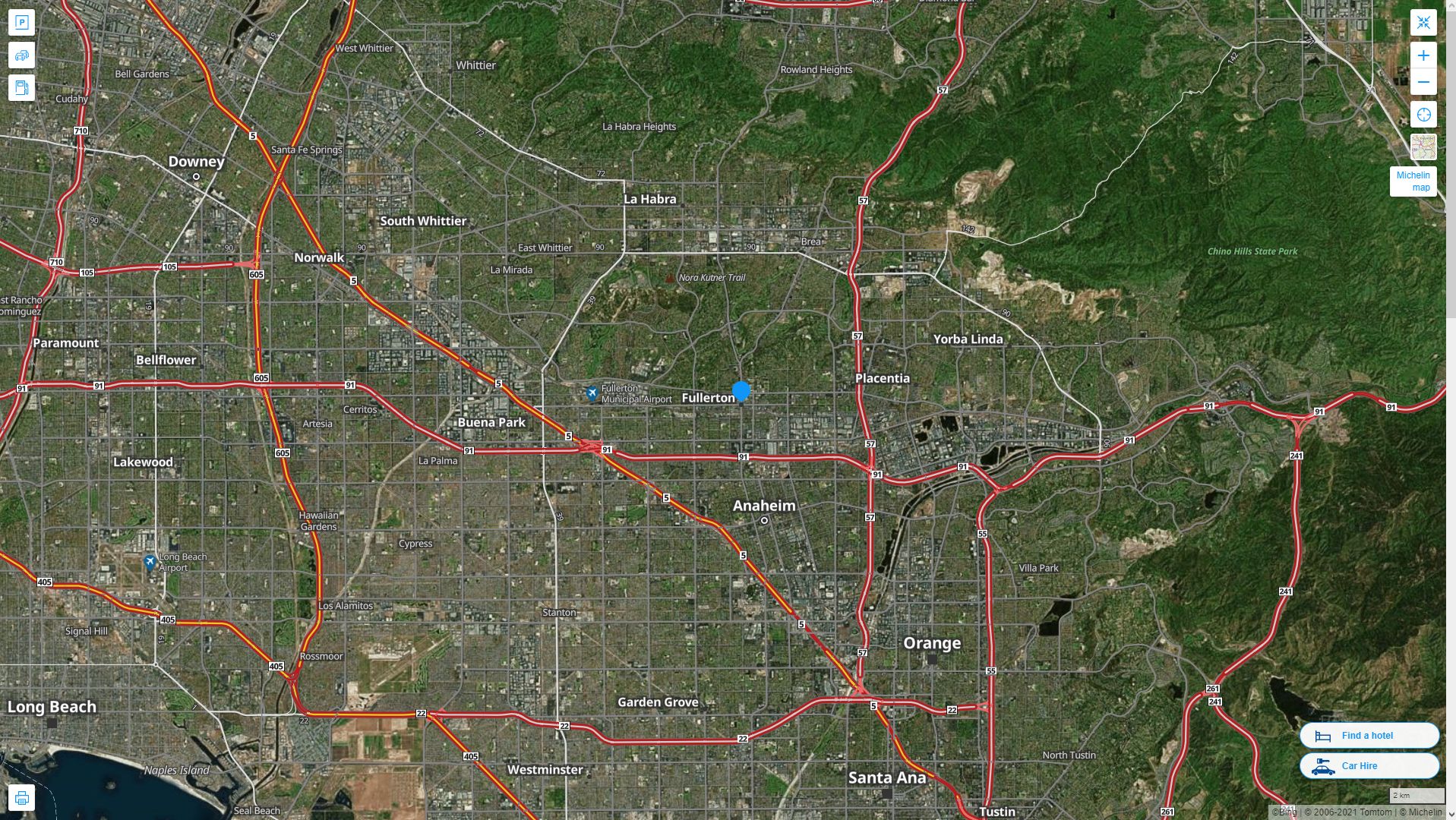Screen dimensions: 1456x820
Task: Show fuel stations on the map
Action: pos(21,88)
